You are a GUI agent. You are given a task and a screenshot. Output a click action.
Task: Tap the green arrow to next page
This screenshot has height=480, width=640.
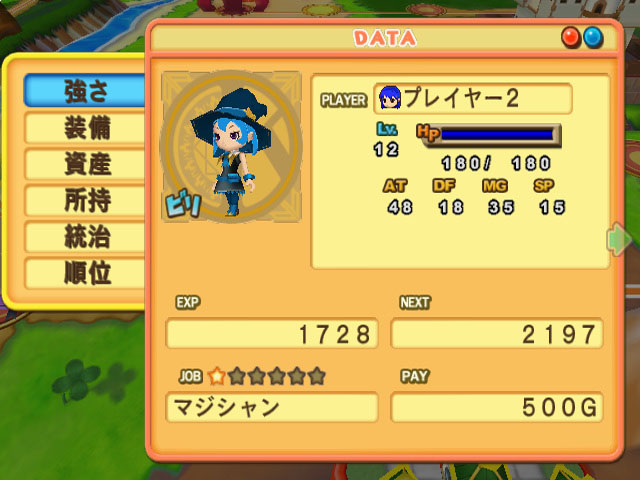click(x=617, y=239)
